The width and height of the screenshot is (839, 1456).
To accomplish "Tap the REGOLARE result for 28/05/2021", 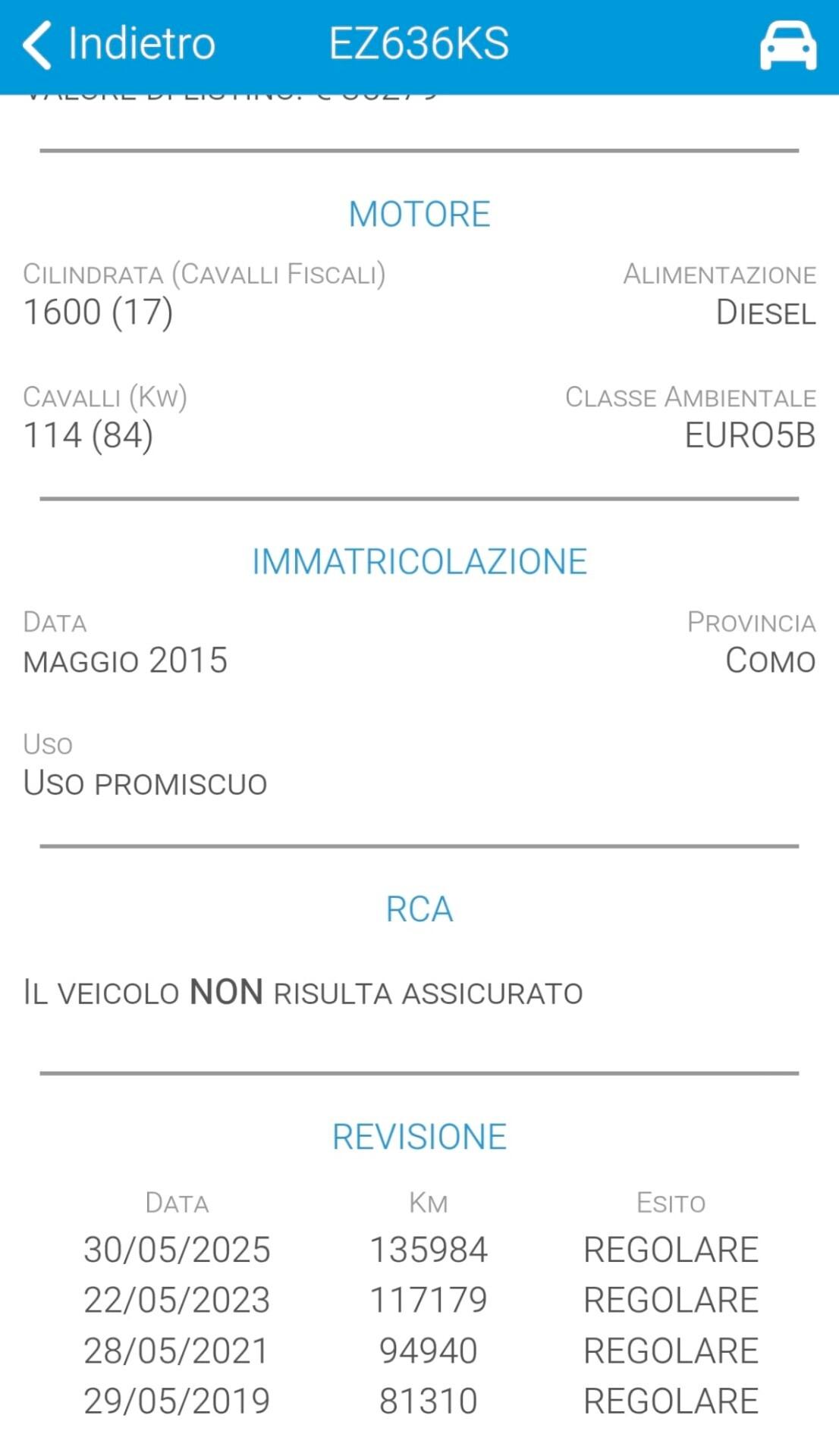I will (671, 1350).
